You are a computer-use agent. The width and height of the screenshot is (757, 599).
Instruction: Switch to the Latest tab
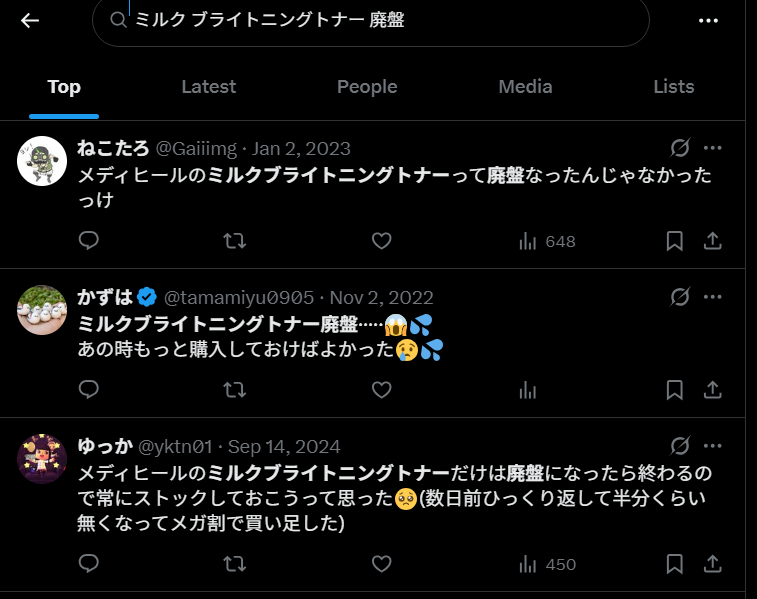(208, 87)
